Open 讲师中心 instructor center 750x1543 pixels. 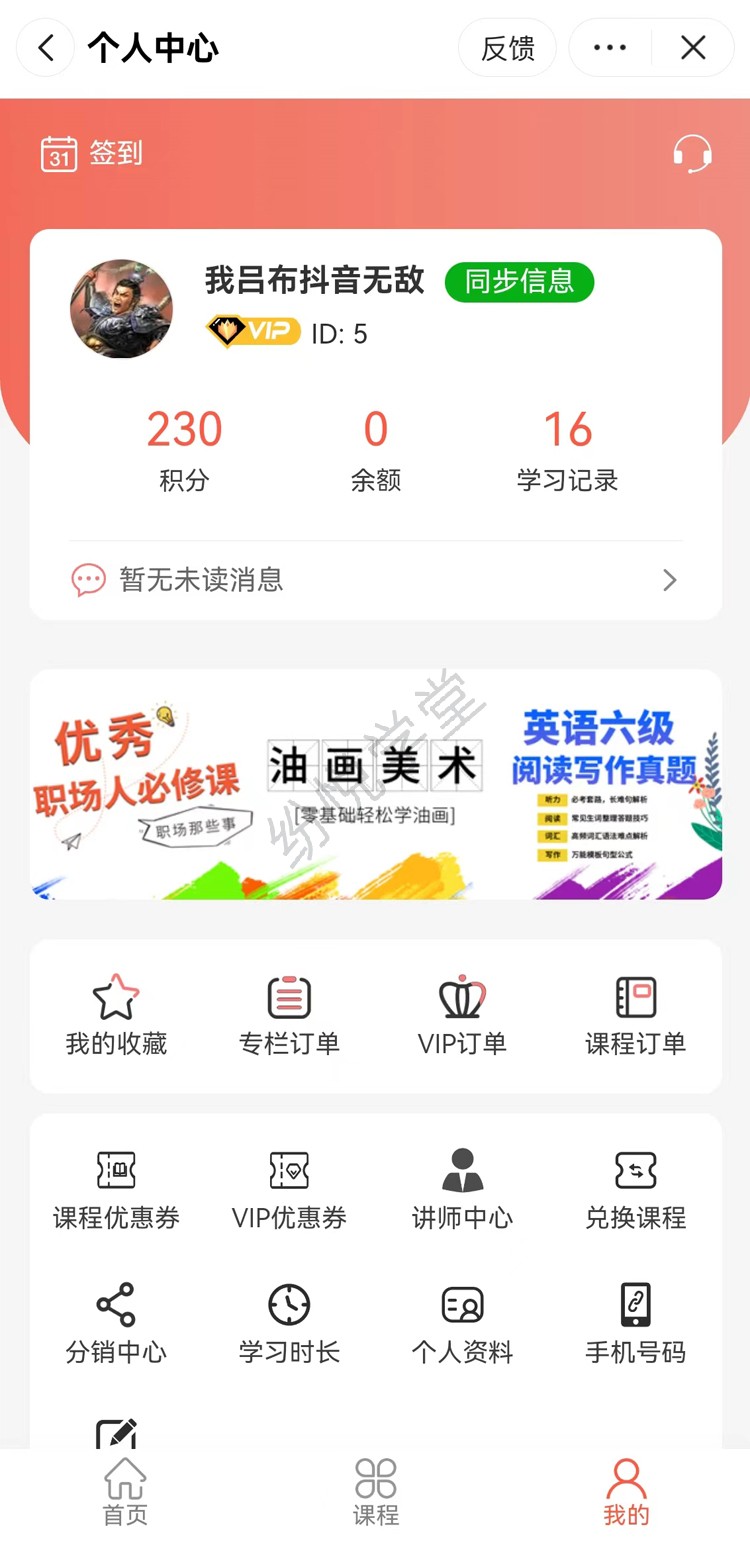pos(462,1190)
